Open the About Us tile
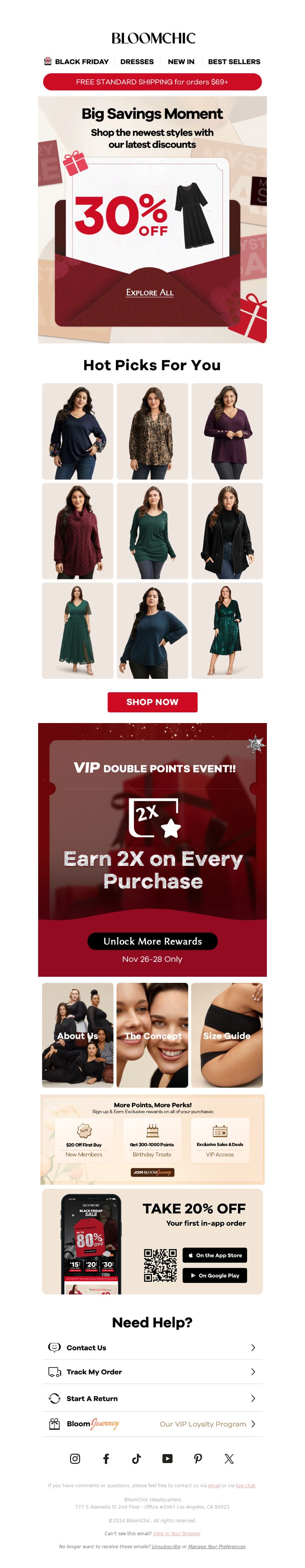This screenshot has height=1568, width=305. pos(77,1035)
